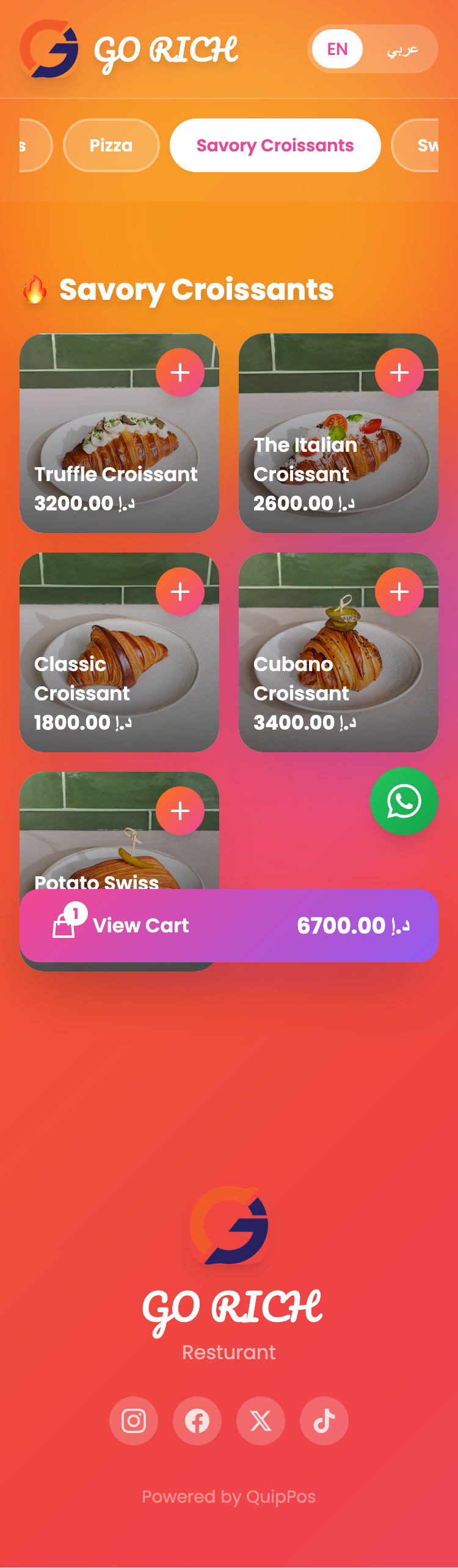Switch to the Pizza category
The height and width of the screenshot is (1568, 458).
click(111, 145)
